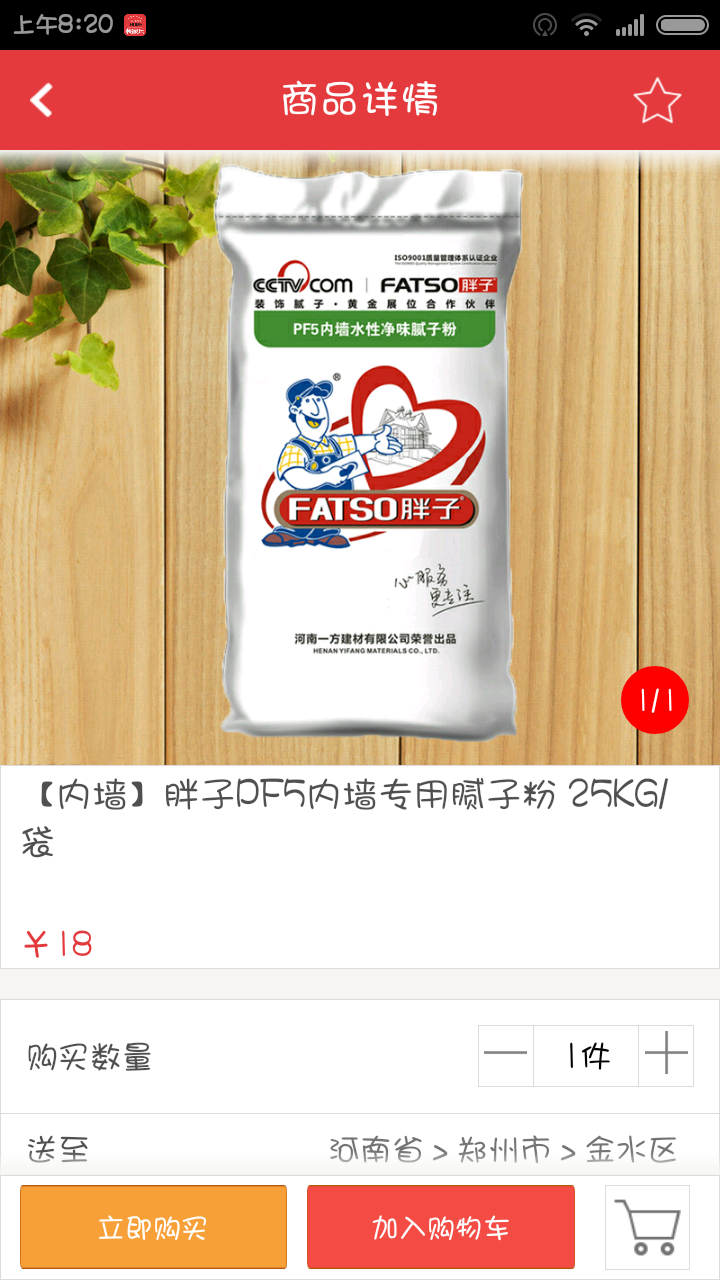Tap the price label ¥18
Screen dimensions: 720x1280
click(x=57, y=941)
